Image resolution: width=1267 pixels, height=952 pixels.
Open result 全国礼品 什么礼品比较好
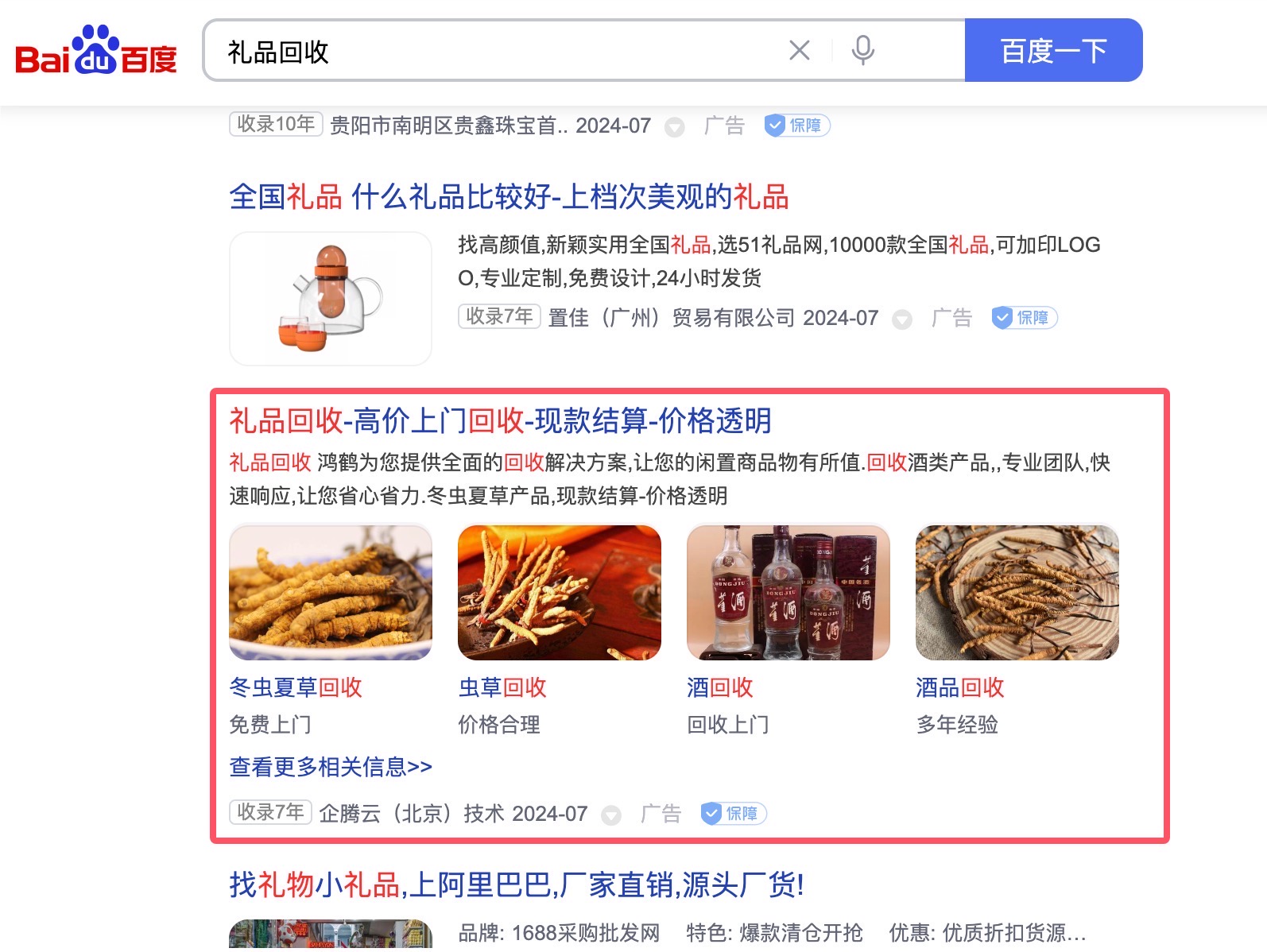(509, 197)
